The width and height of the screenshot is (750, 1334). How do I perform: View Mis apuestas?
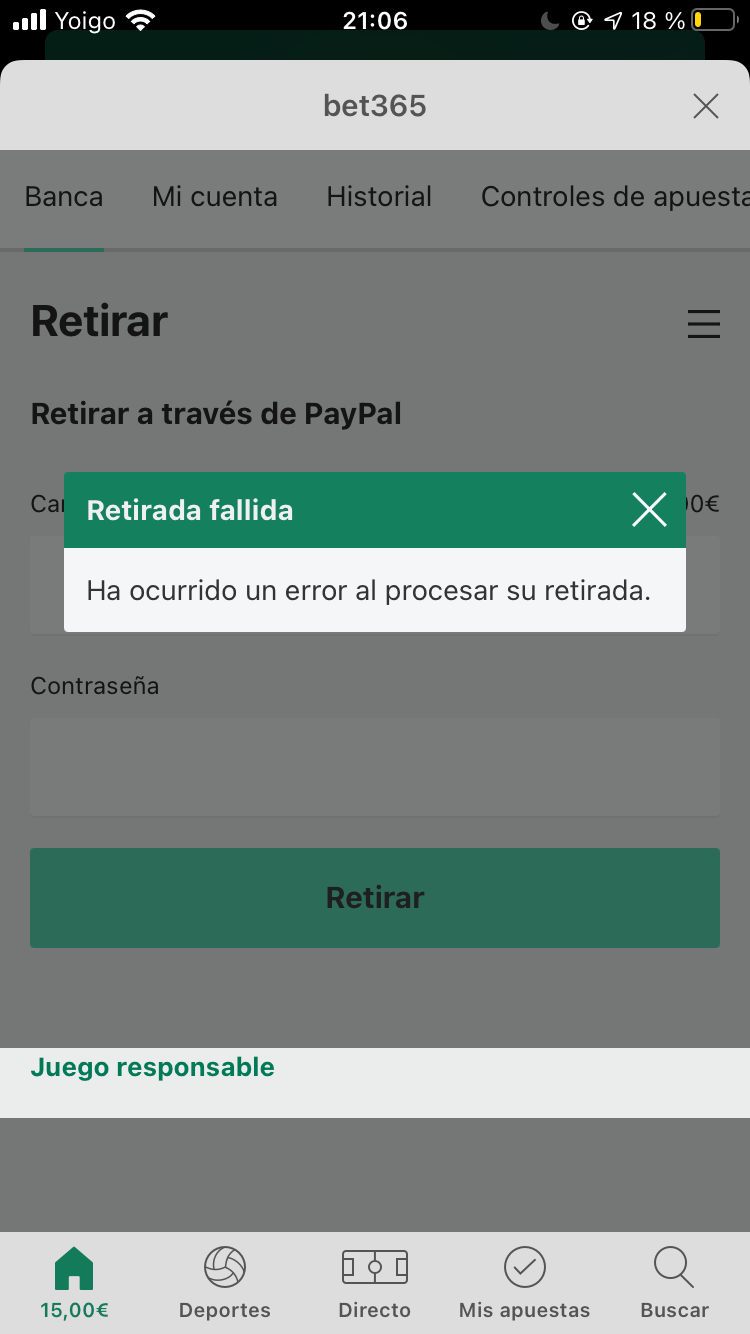pyautogui.click(x=525, y=1283)
